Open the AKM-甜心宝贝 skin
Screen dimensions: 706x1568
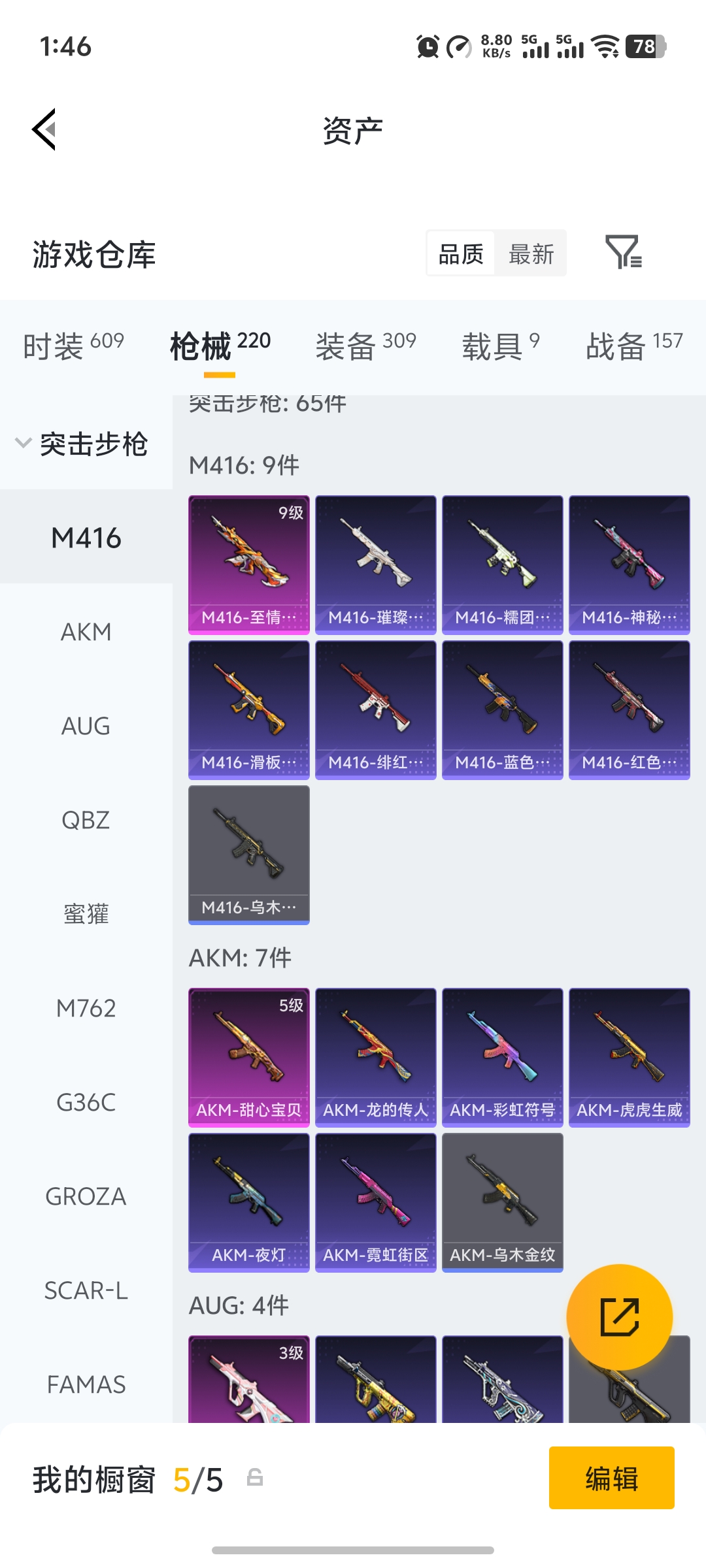coord(249,1057)
